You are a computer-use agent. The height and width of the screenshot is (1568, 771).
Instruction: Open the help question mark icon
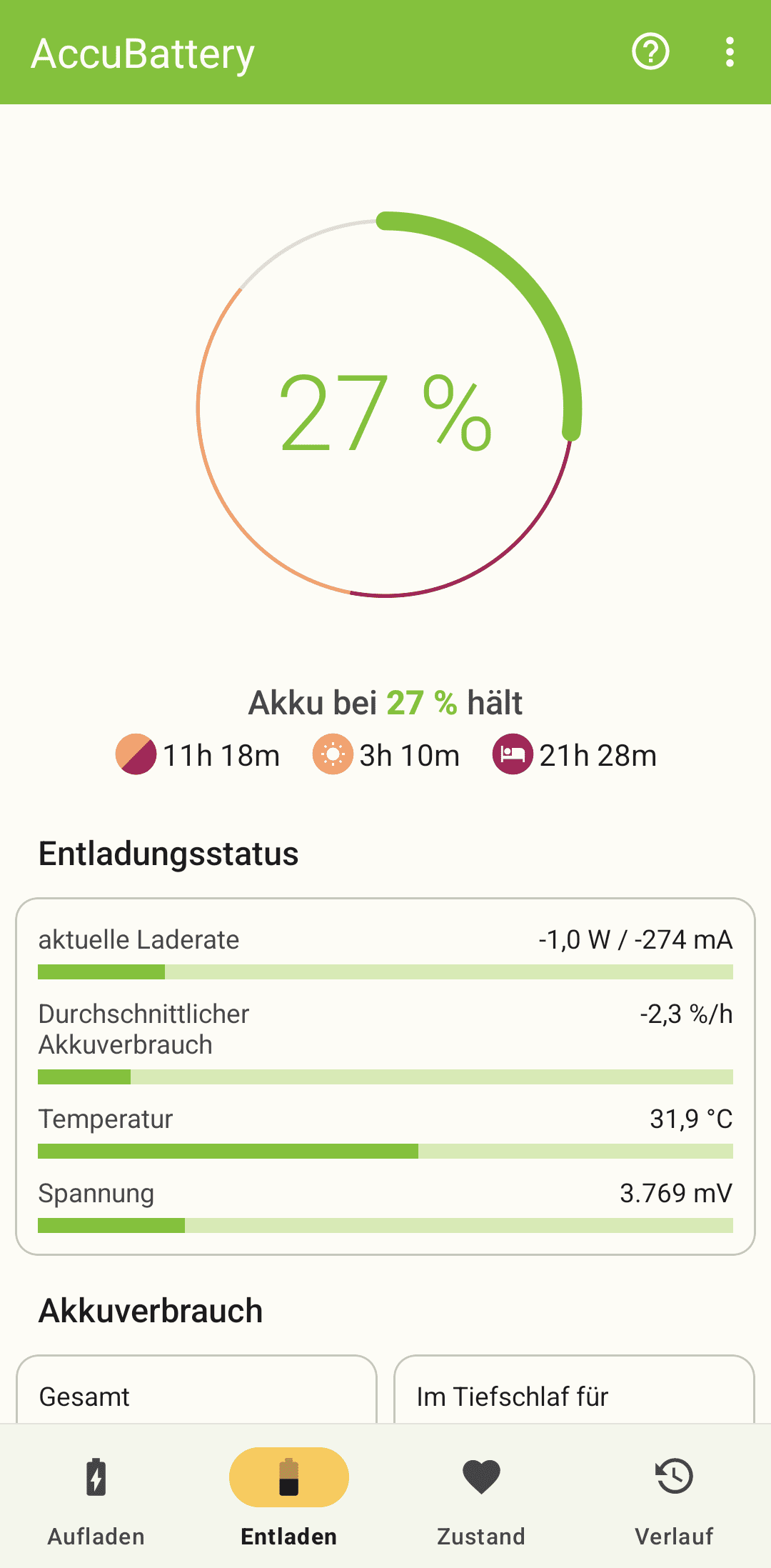click(650, 52)
